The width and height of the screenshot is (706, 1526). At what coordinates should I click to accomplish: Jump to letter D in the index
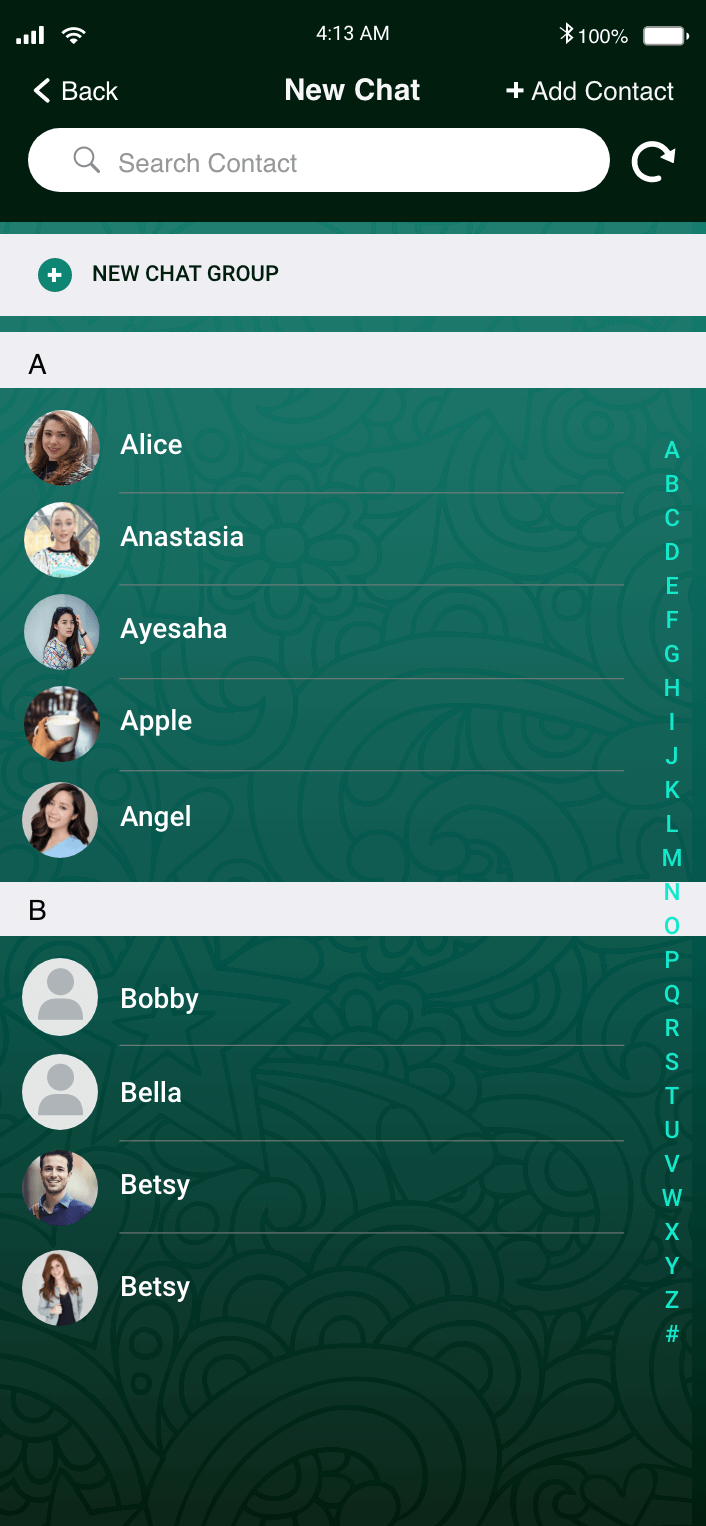pyautogui.click(x=672, y=552)
